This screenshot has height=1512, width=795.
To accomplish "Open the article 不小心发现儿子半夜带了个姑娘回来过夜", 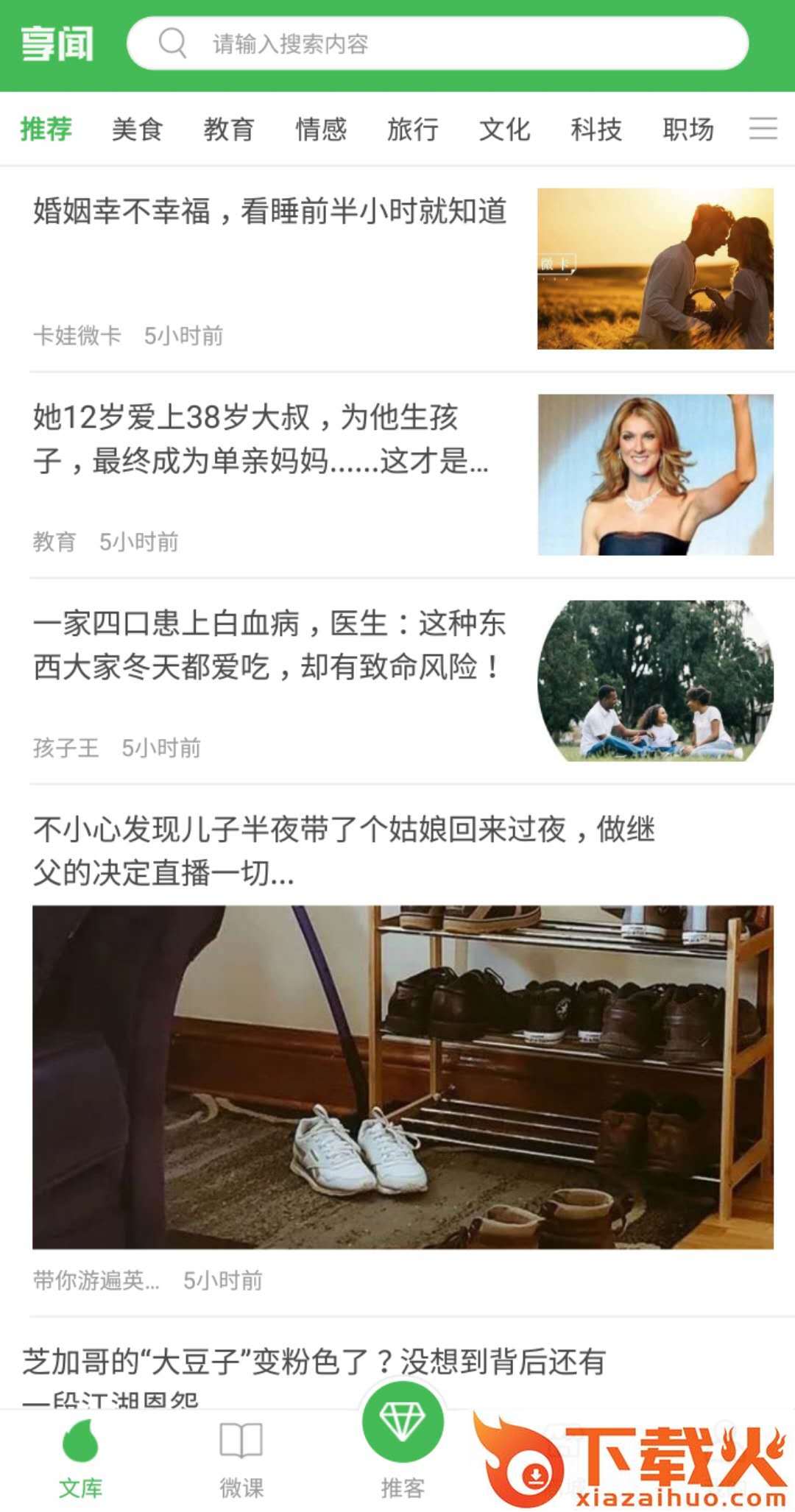I will pos(344,851).
